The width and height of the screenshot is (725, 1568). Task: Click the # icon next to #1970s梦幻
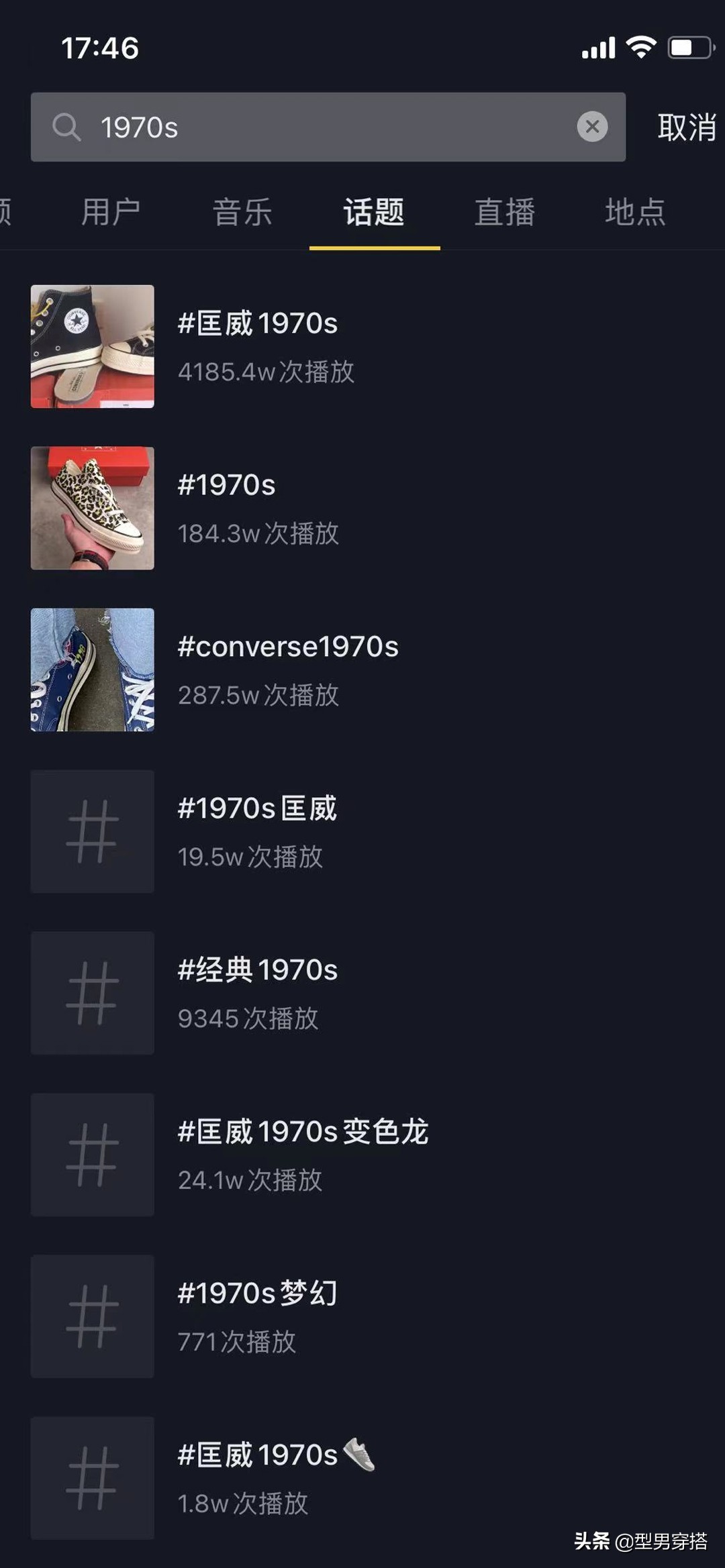[92, 1317]
